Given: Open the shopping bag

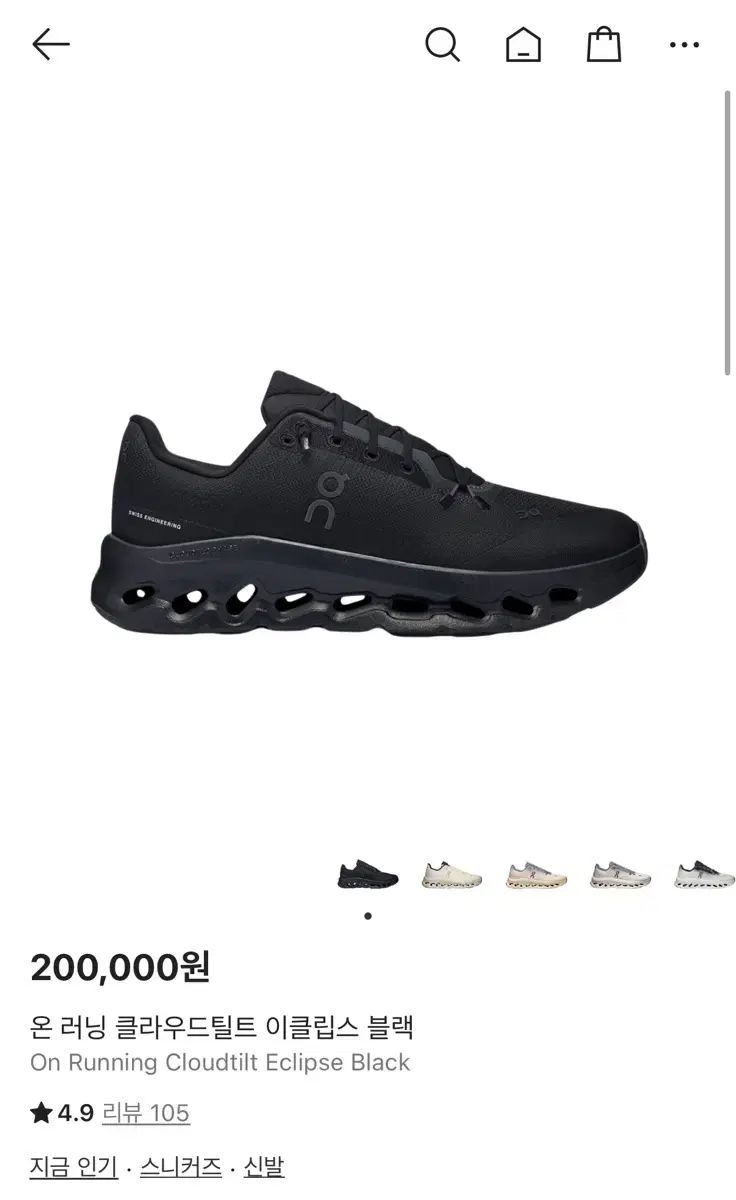Looking at the screenshot, I should [603, 45].
